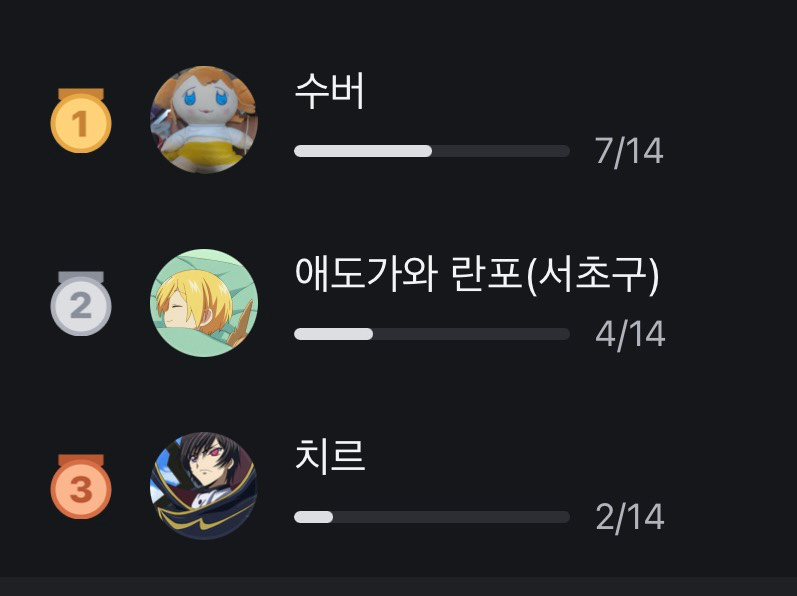Open first-place user 수버's entry
797x596 pixels.
coord(330,93)
